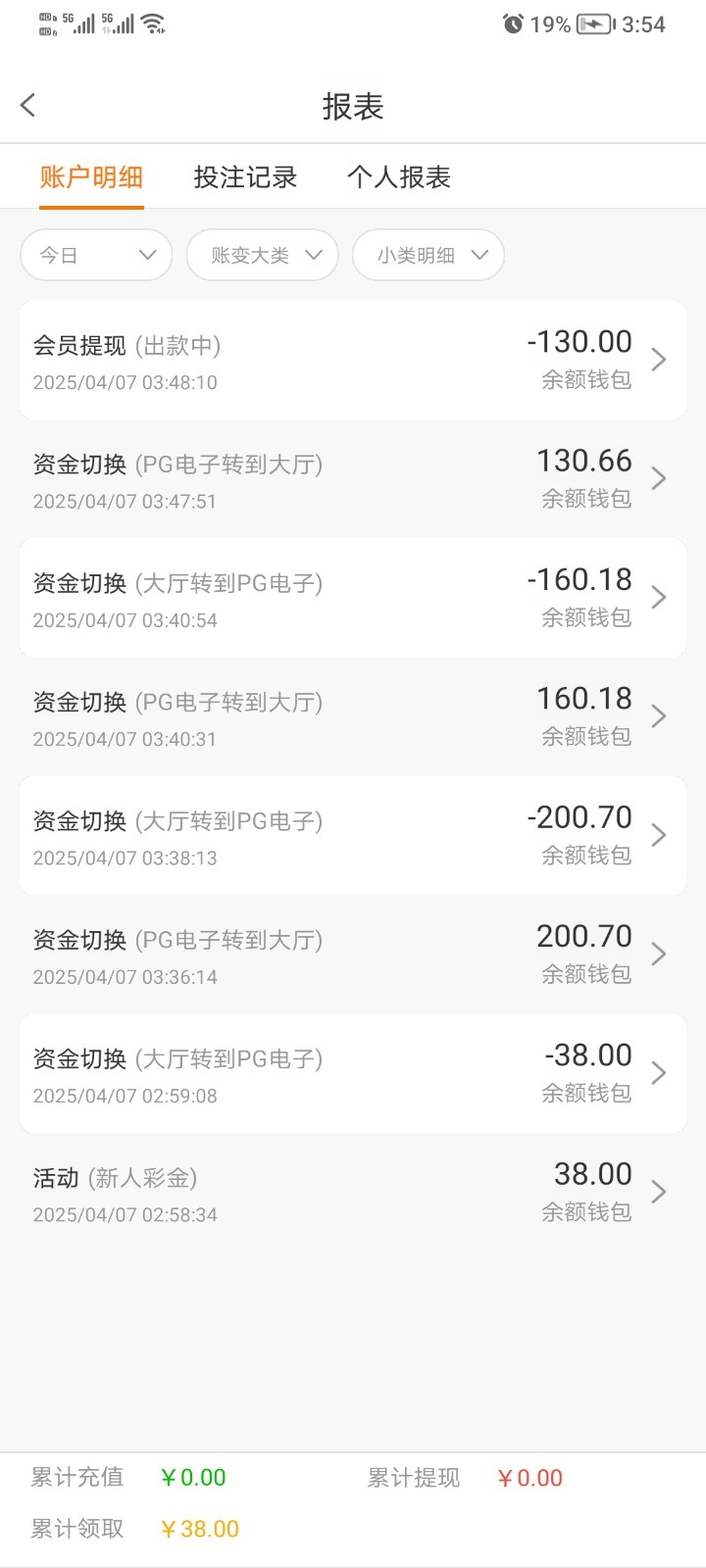Screen dimensions: 706x1568
Task: Open the 活动 新人彩金 38.00 record
Action: pyautogui.click(x=353, y=1192)
